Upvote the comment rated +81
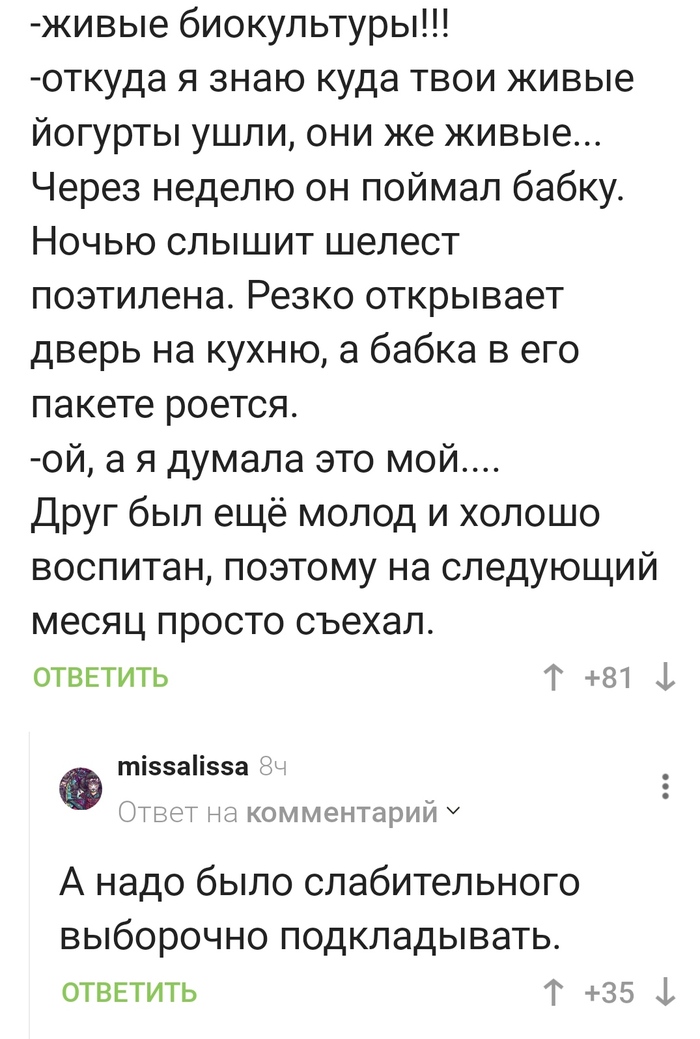 [x=550, y=679]
